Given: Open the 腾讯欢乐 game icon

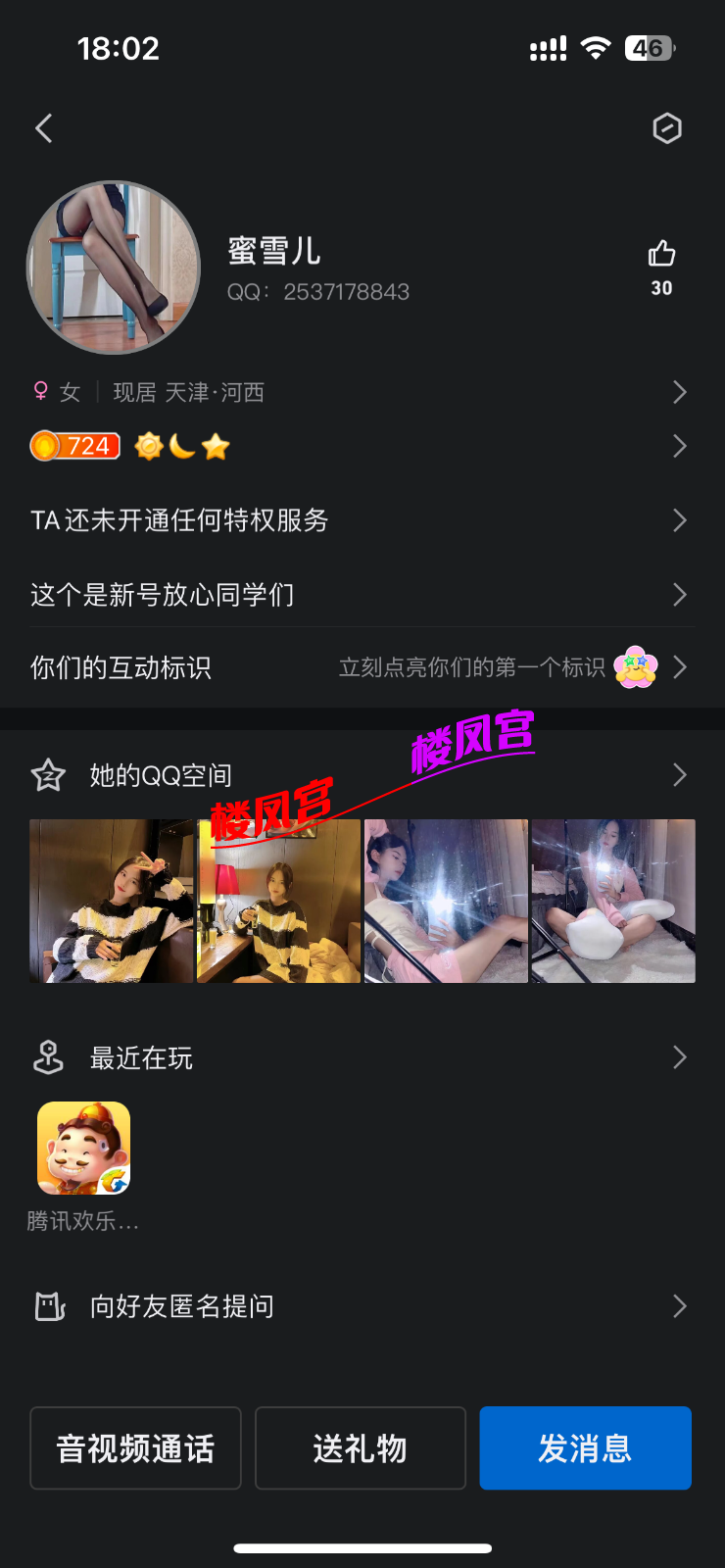Looking at the screenshot, I should coord(84,1149).
